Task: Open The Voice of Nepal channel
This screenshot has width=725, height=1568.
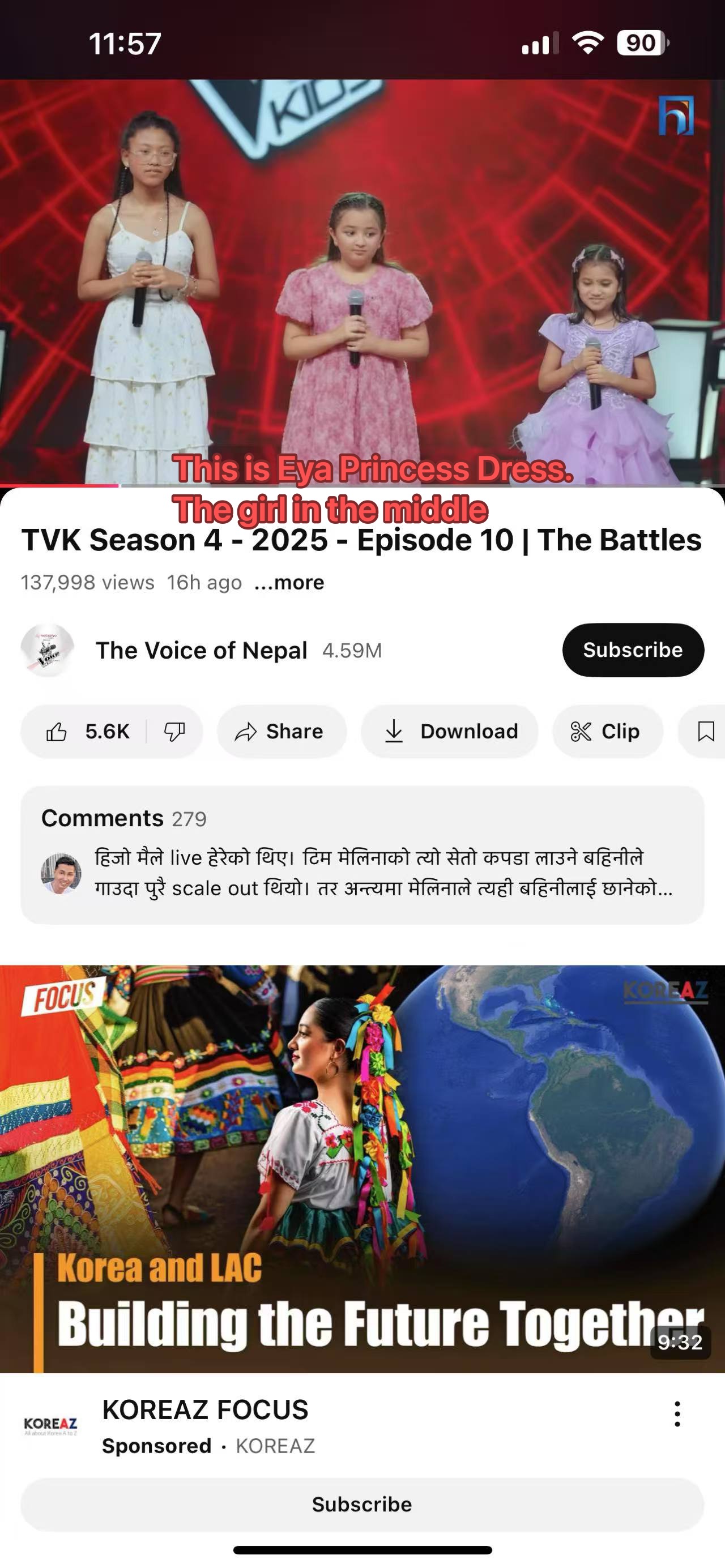Action: point(201,650)
